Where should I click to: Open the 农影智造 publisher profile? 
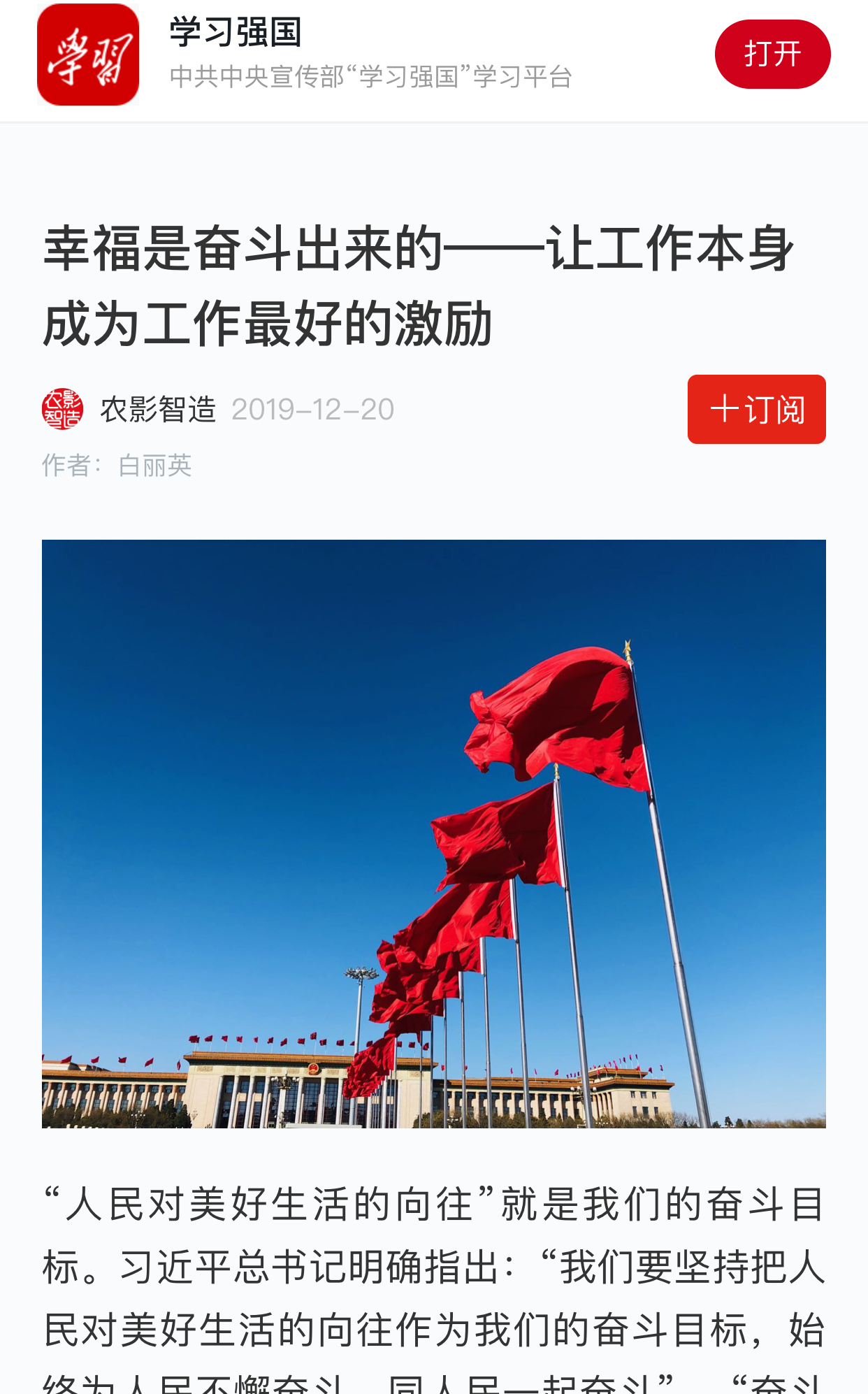[157, 410]
